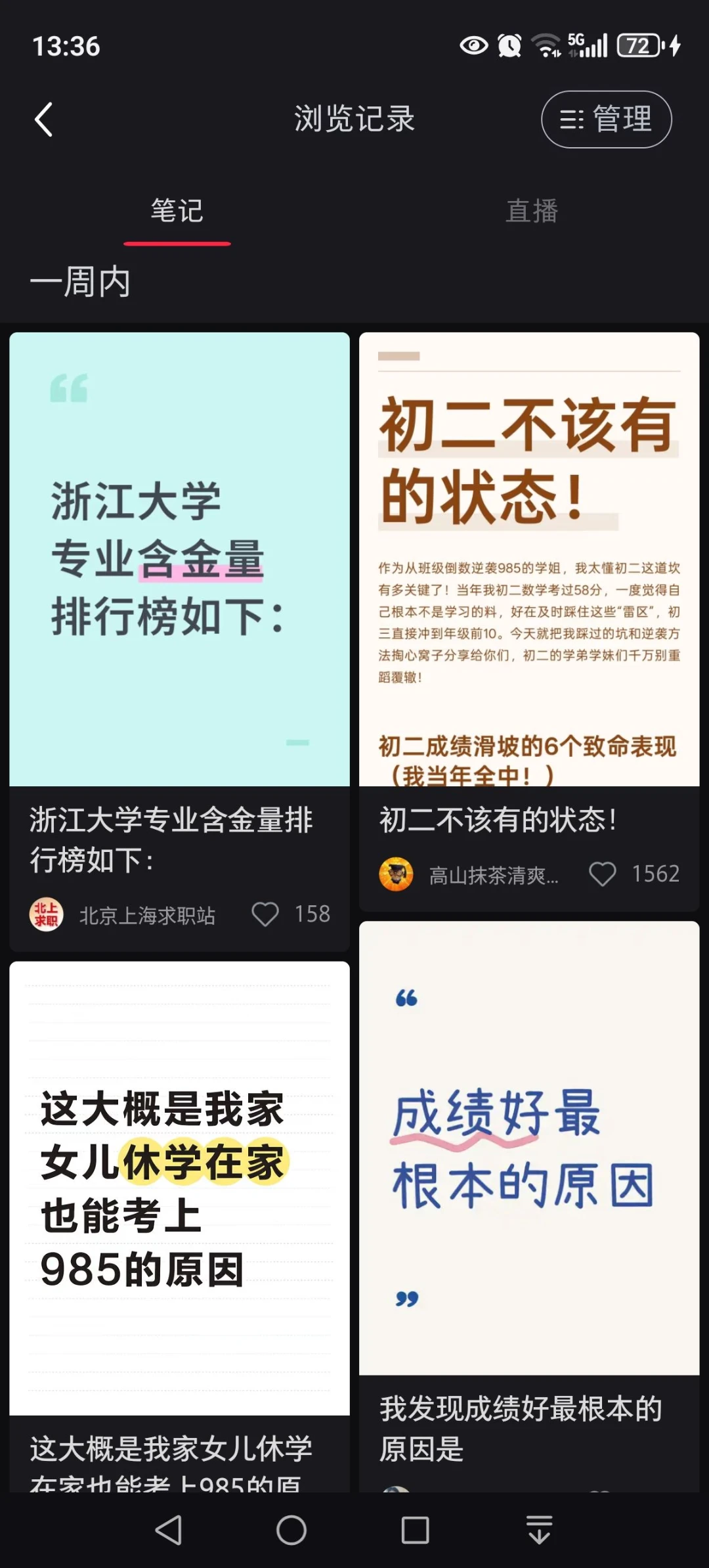The height and width of the screenshot is (1568, 709).
Task: Tap the alarm clock icon in status bar
Action: click(509, 46)
